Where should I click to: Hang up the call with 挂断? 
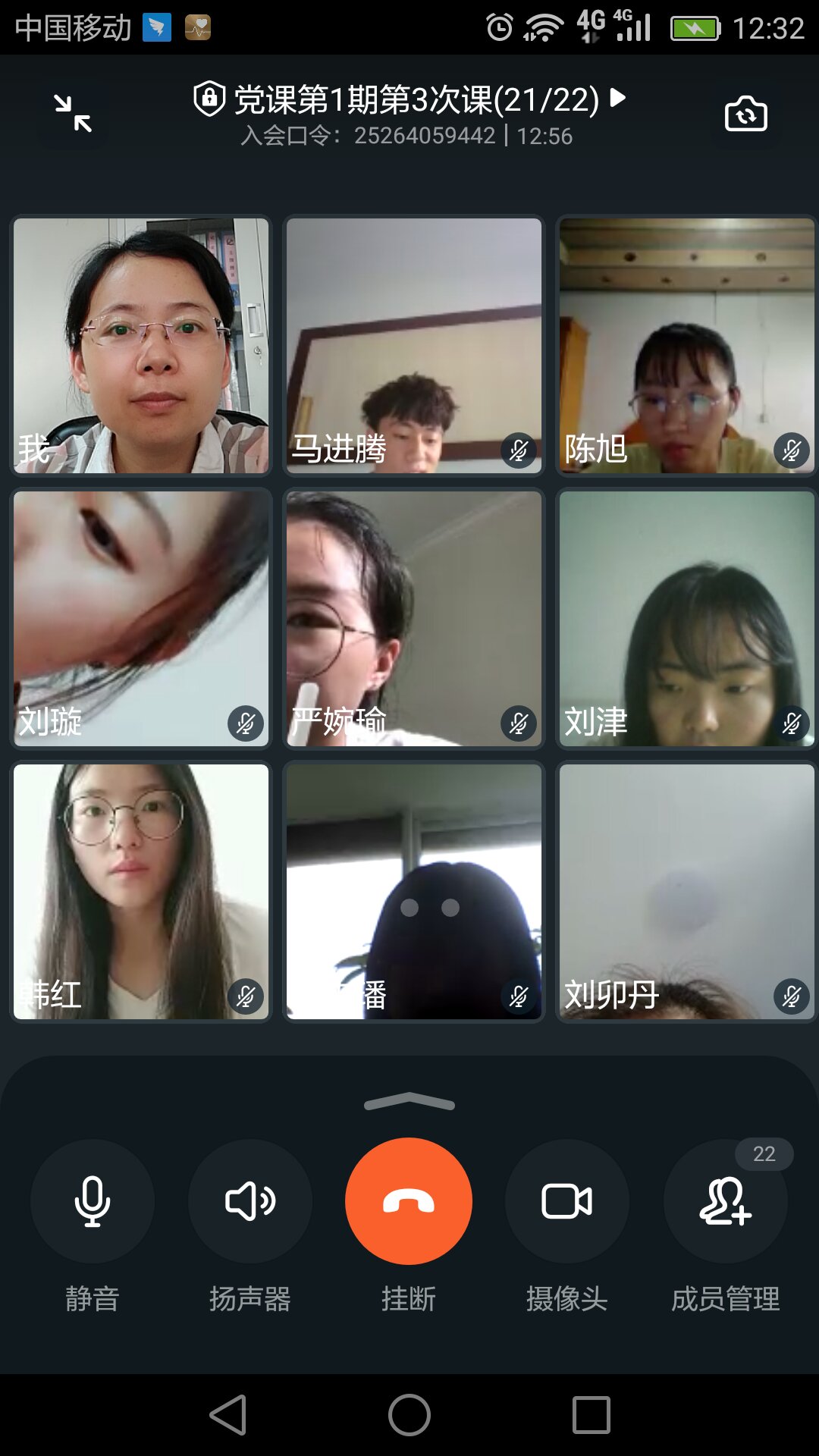click(x=409, y=1201)
